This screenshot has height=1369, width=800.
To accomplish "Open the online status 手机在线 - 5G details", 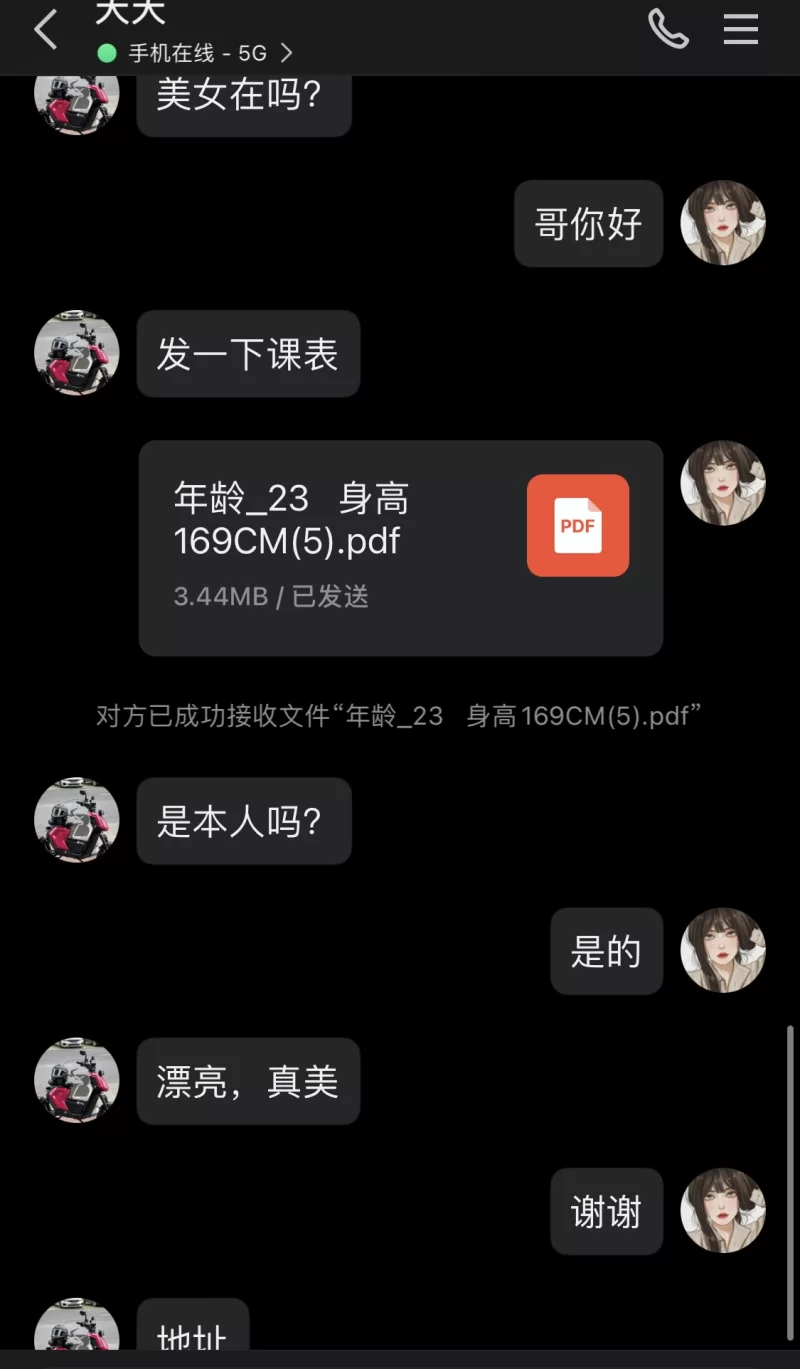I will (196, 53).
